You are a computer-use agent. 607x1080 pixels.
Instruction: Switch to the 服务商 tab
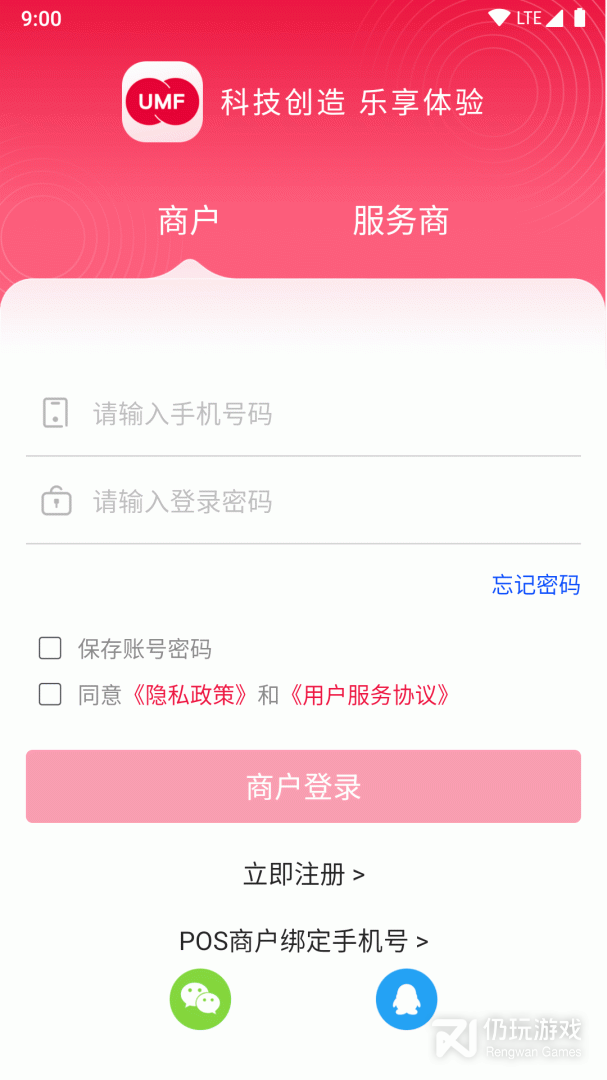pyautogui.click(x=400, y=221)
